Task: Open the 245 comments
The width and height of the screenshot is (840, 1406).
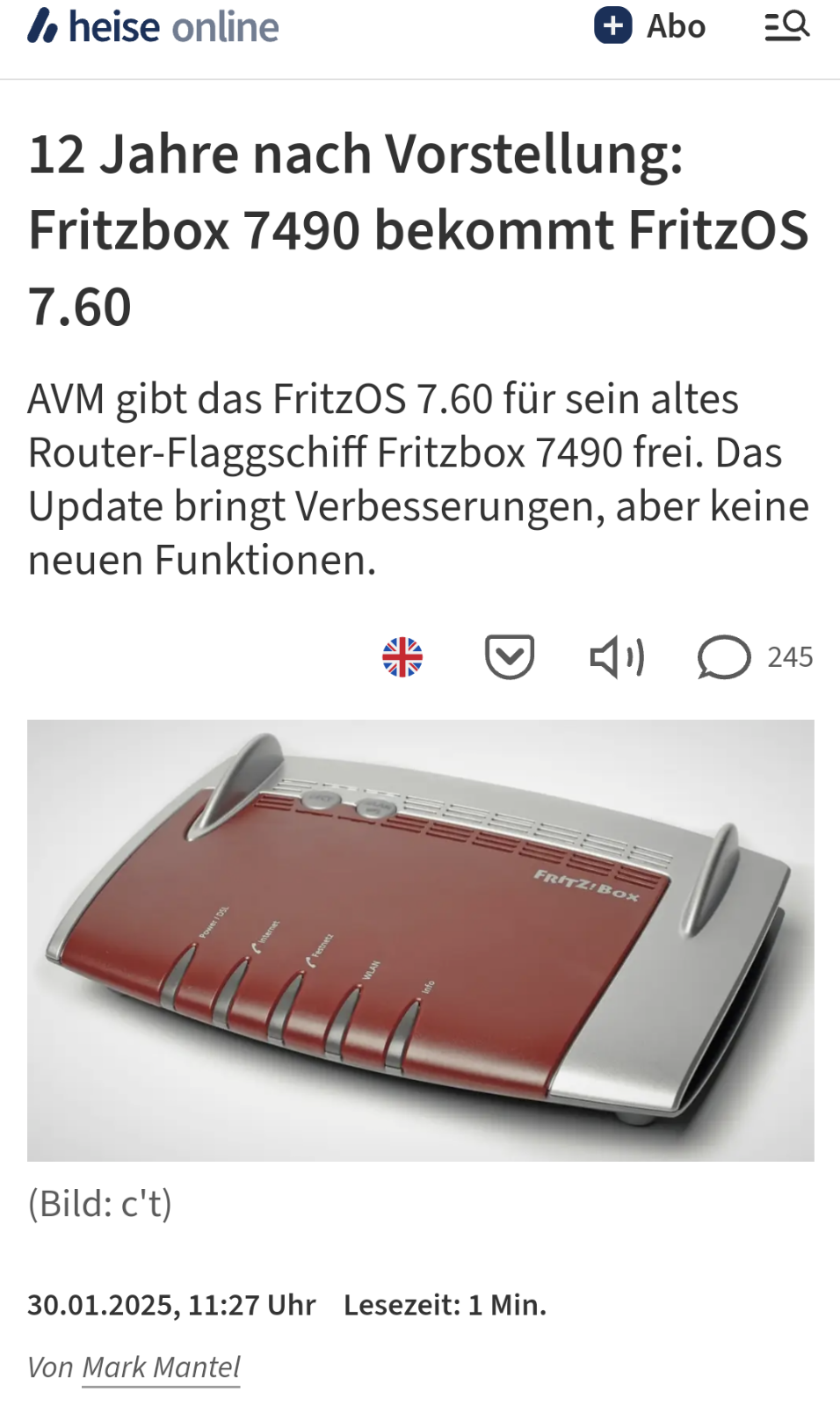Action: click(x=755, y=657)
